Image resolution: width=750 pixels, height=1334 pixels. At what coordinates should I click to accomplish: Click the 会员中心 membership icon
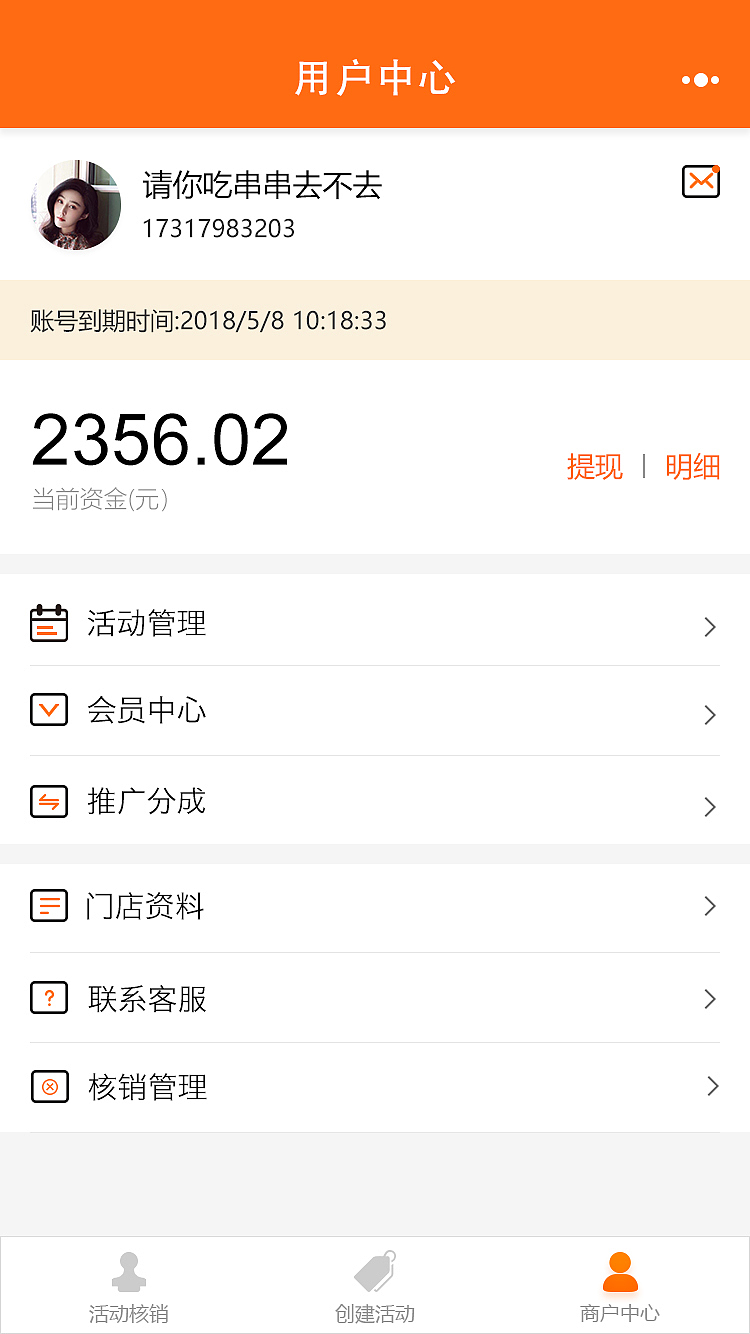(49, 710)
